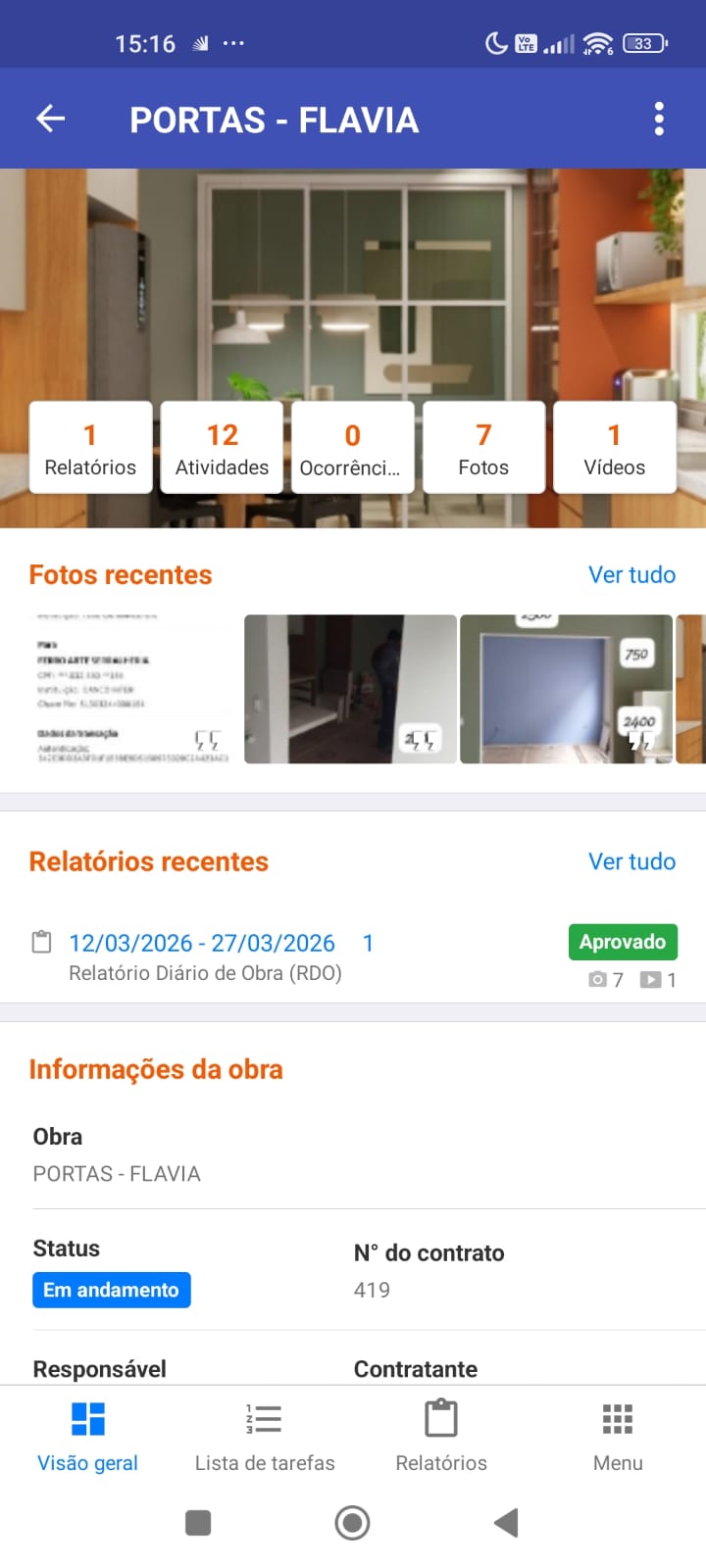
Task: Go back using the top-left arrow
Action: coord(51,119)
